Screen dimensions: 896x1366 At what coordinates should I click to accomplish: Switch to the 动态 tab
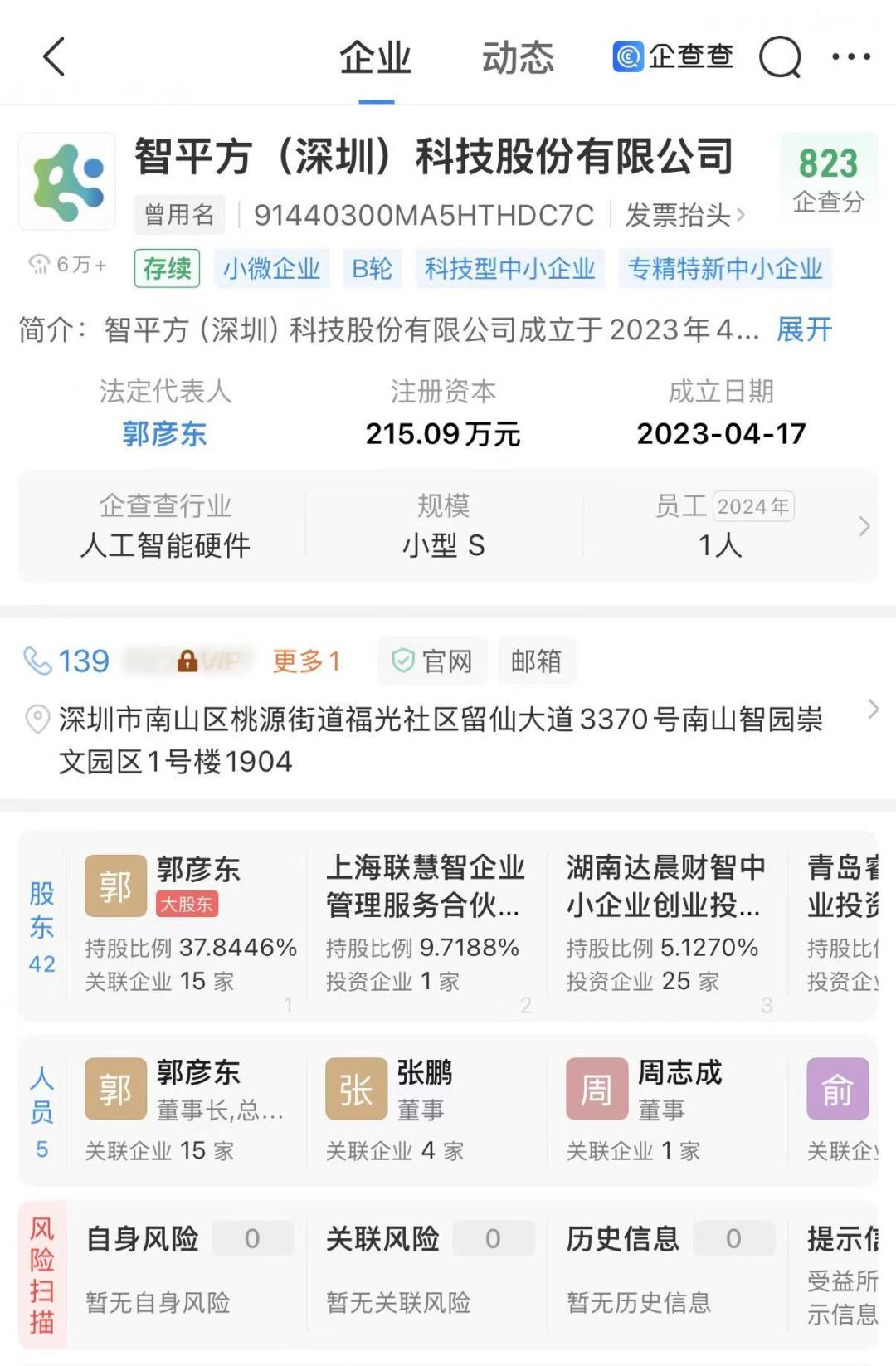(519, 58)
